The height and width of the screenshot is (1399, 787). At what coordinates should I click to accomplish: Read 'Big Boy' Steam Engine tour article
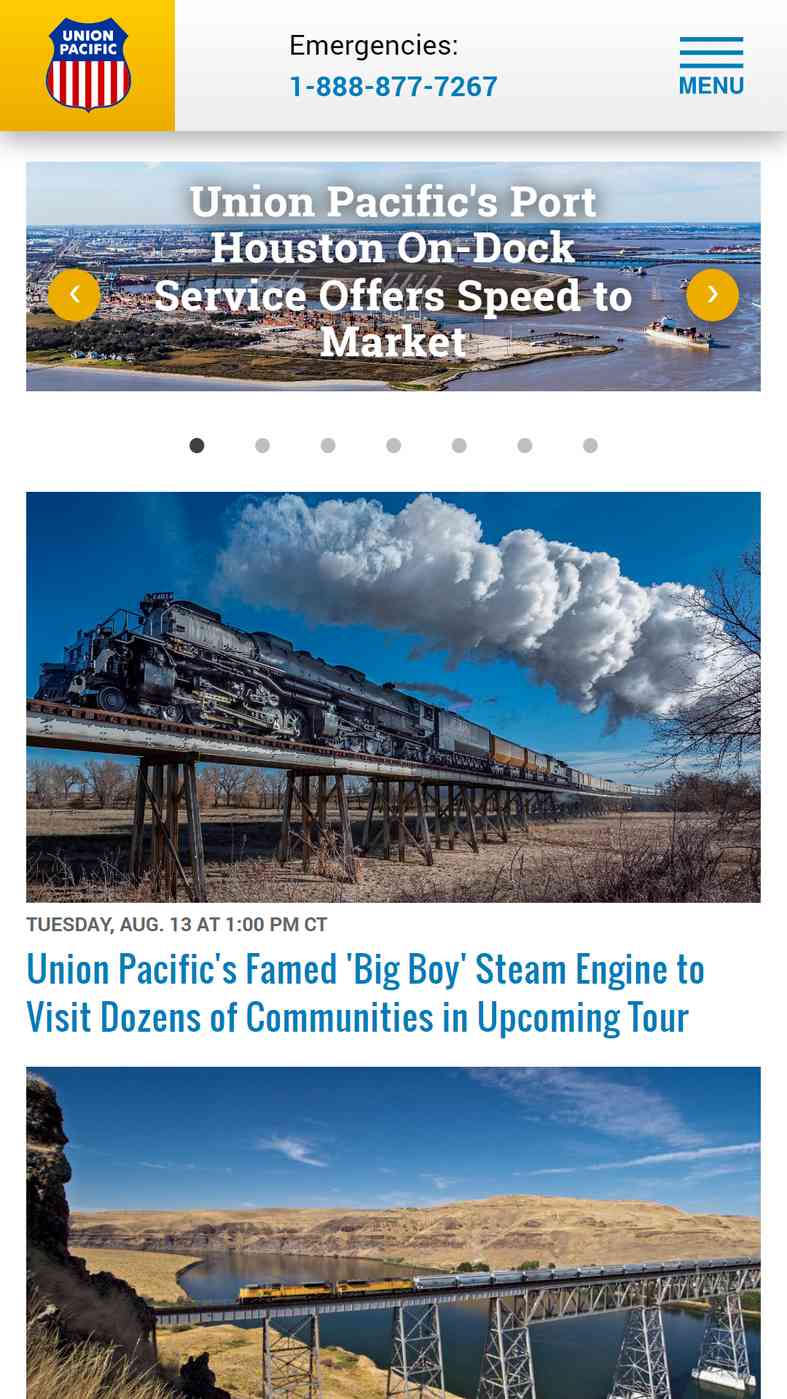pyautogui.click(x=365, y=993)
